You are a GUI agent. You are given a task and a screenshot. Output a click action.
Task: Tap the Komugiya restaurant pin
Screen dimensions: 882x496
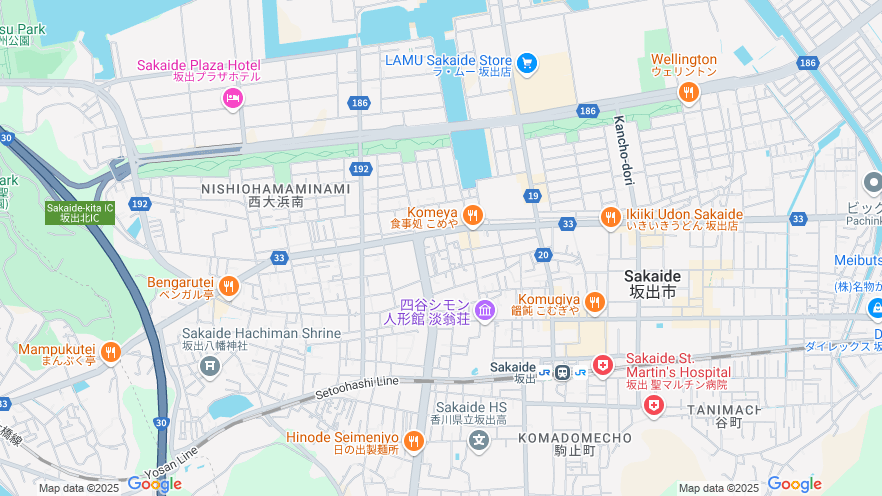[595, 301]
